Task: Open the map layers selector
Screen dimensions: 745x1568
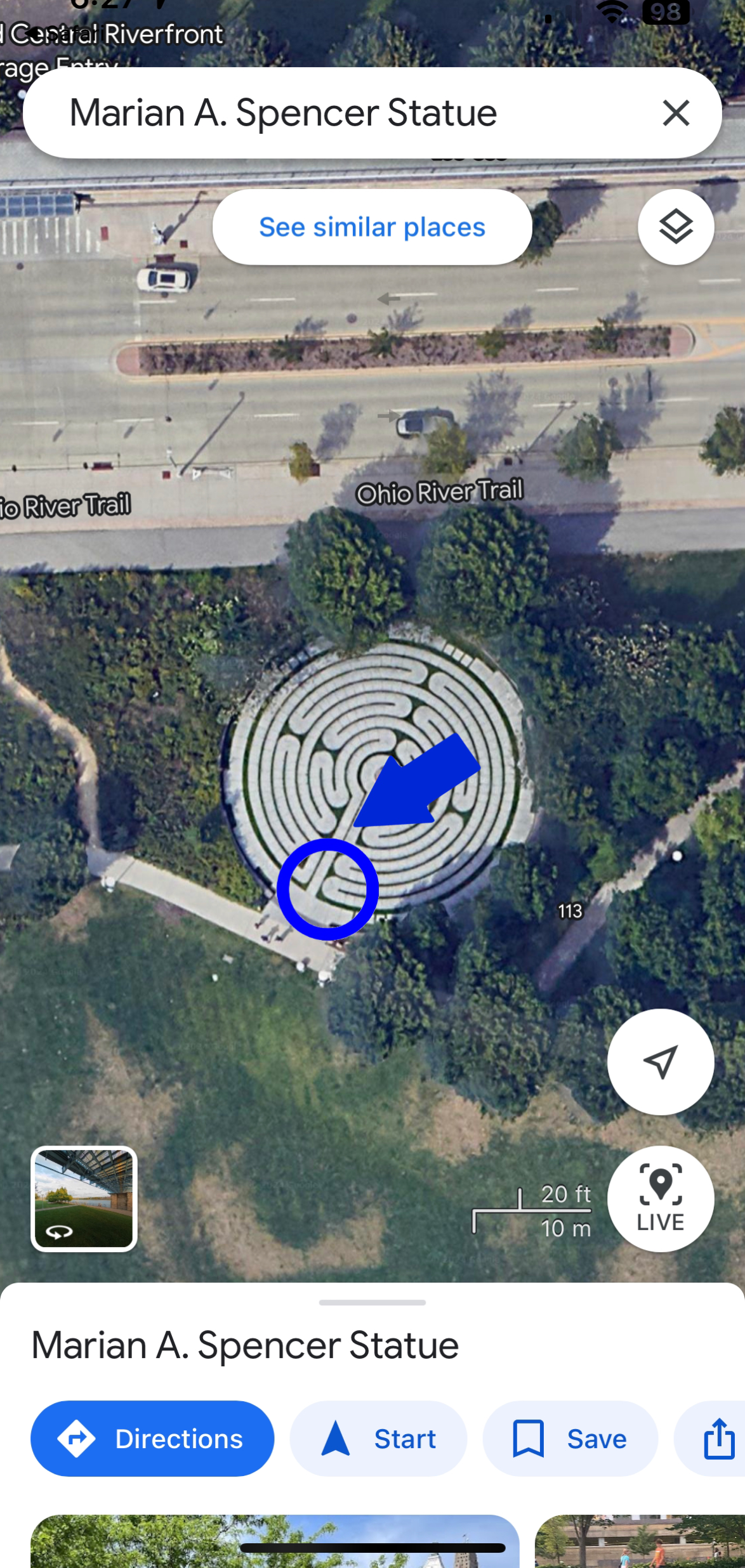Action: coord(675,227)
